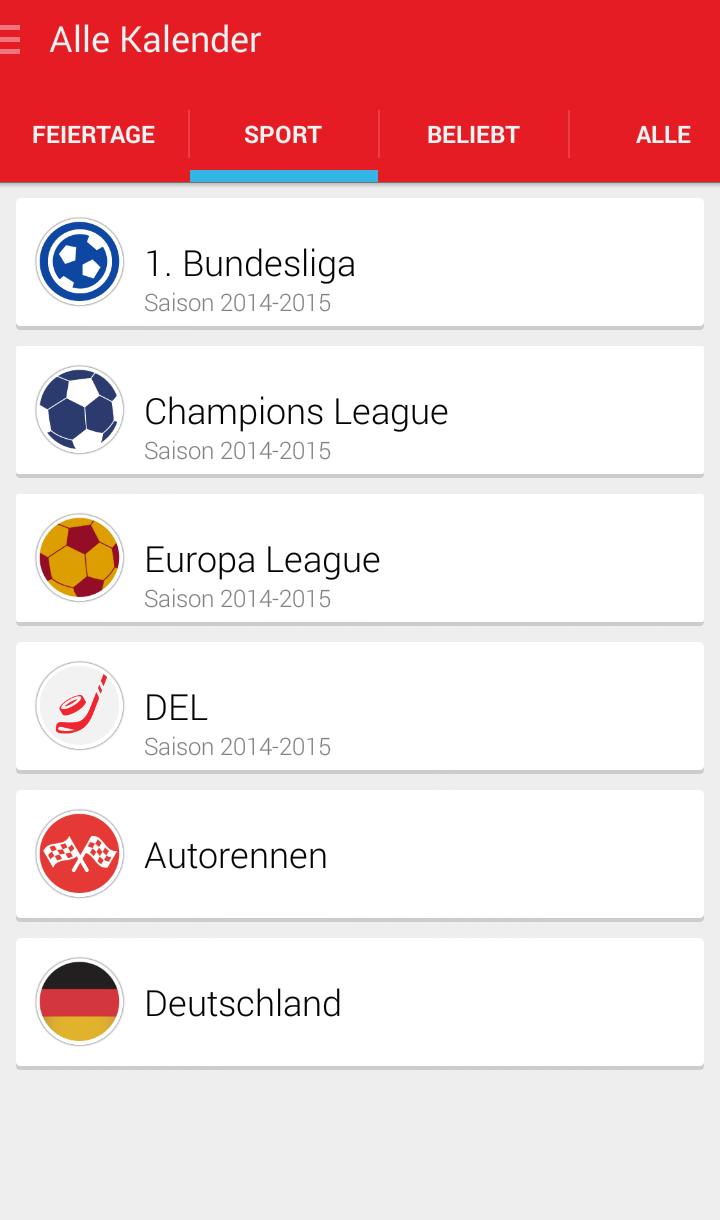
Task: Open the 1. Bundesliga calendar
Action: point(360,263)
